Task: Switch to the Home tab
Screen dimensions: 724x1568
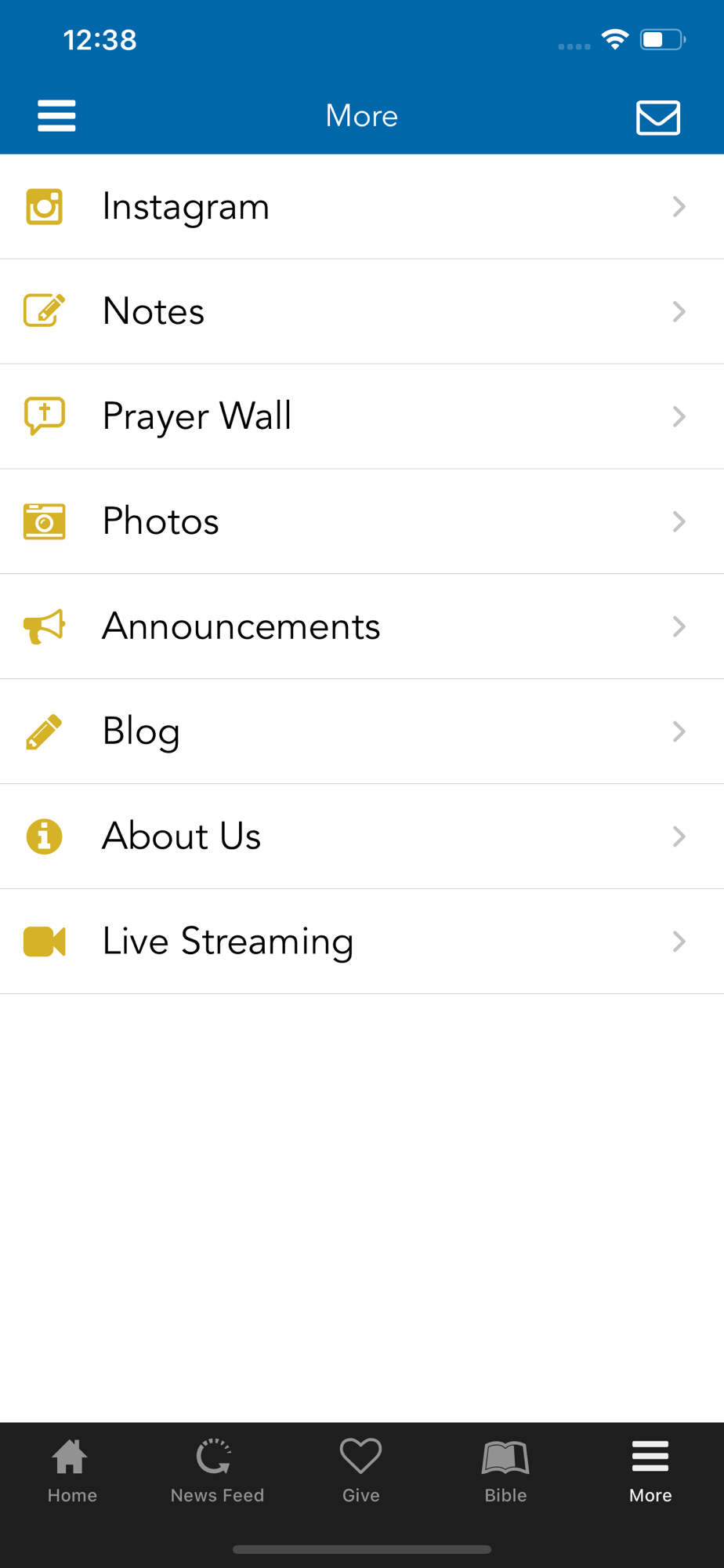Action: click(x=72, y=1471)
